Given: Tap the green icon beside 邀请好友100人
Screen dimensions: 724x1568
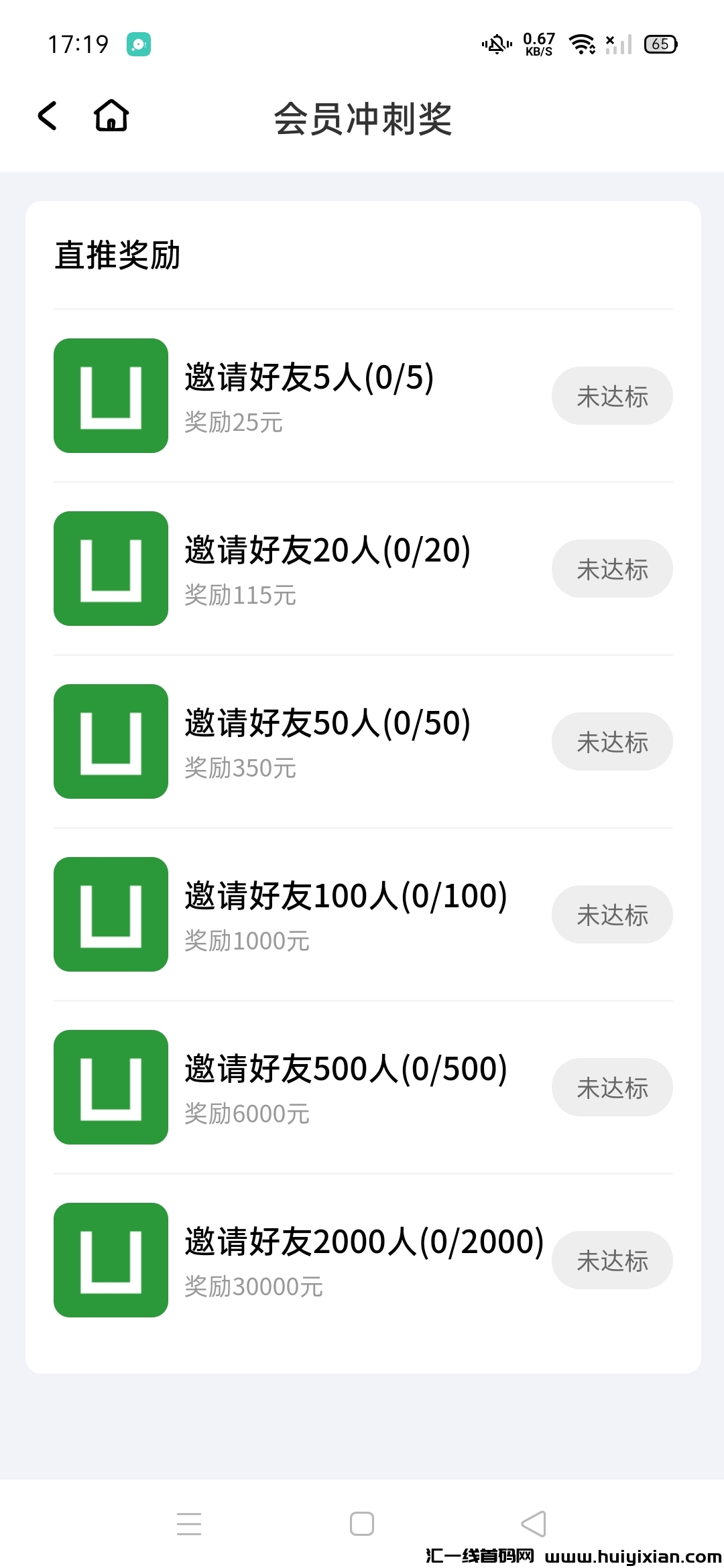Looking at the screenshot, I should (111, 915).
